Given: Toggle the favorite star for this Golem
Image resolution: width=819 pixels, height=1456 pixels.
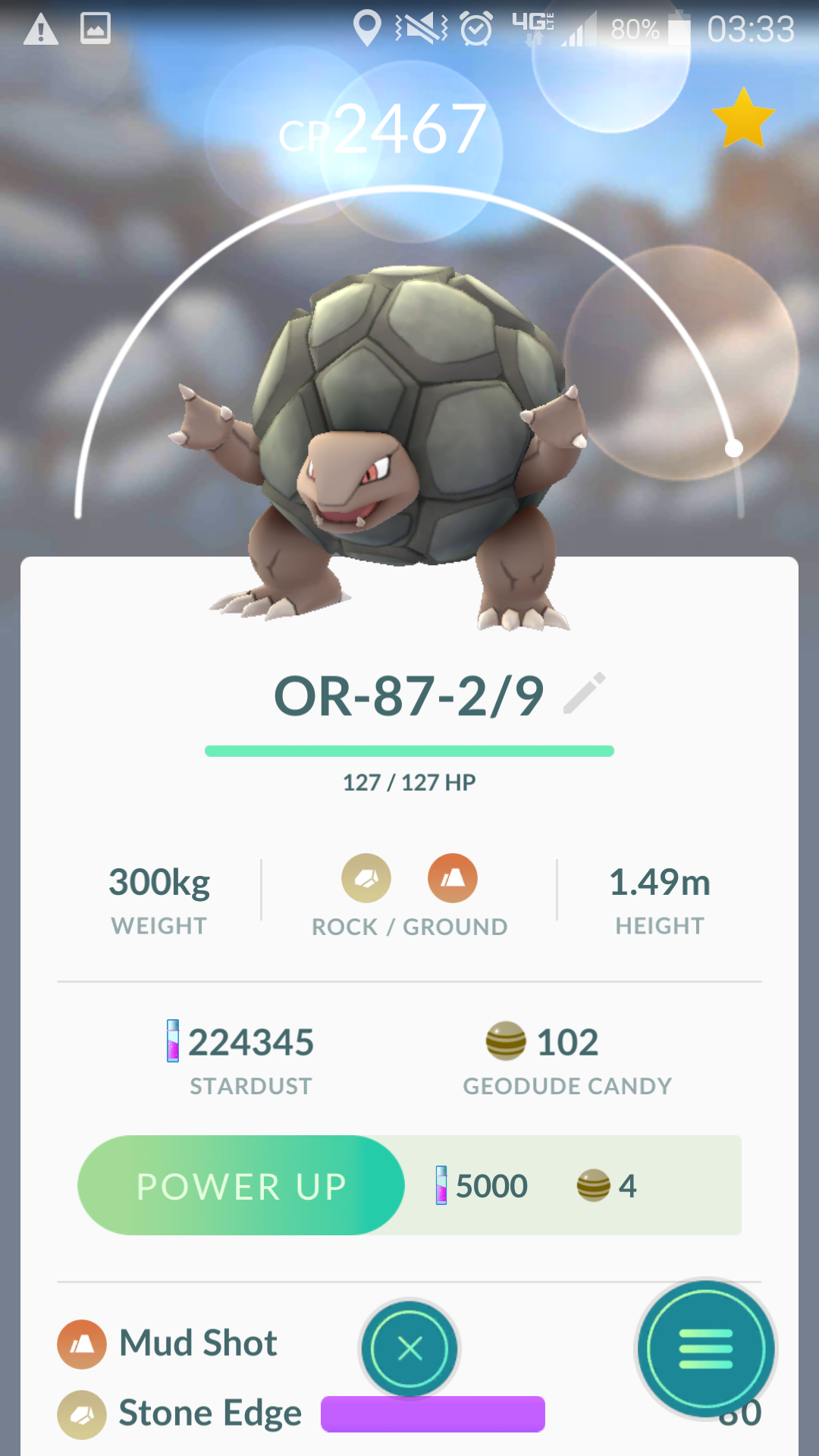Looking at the screenshot, I should coord(743,118).
